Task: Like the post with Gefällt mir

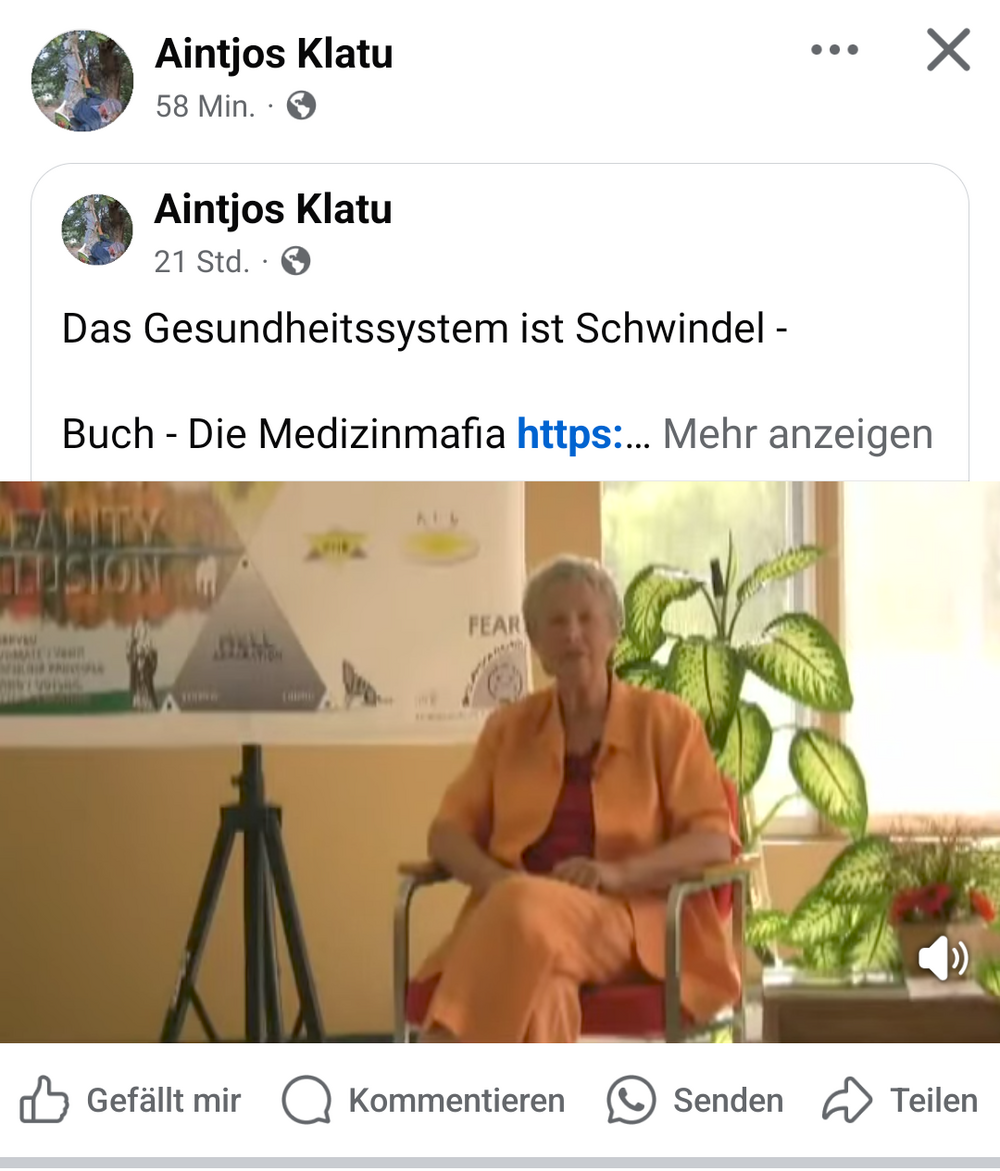Action: 131,1101
